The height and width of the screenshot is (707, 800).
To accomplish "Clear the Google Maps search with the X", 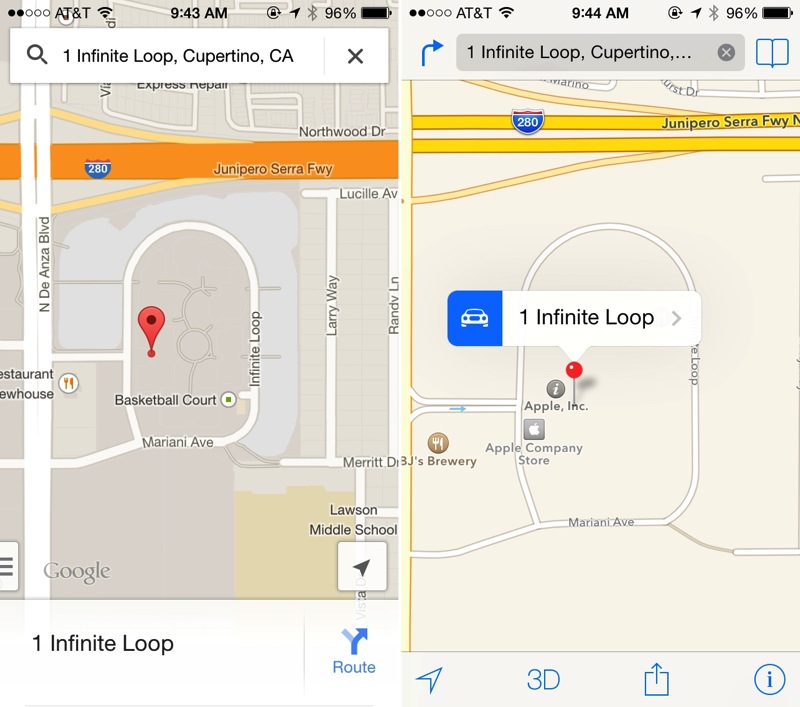I will (355, 56).
